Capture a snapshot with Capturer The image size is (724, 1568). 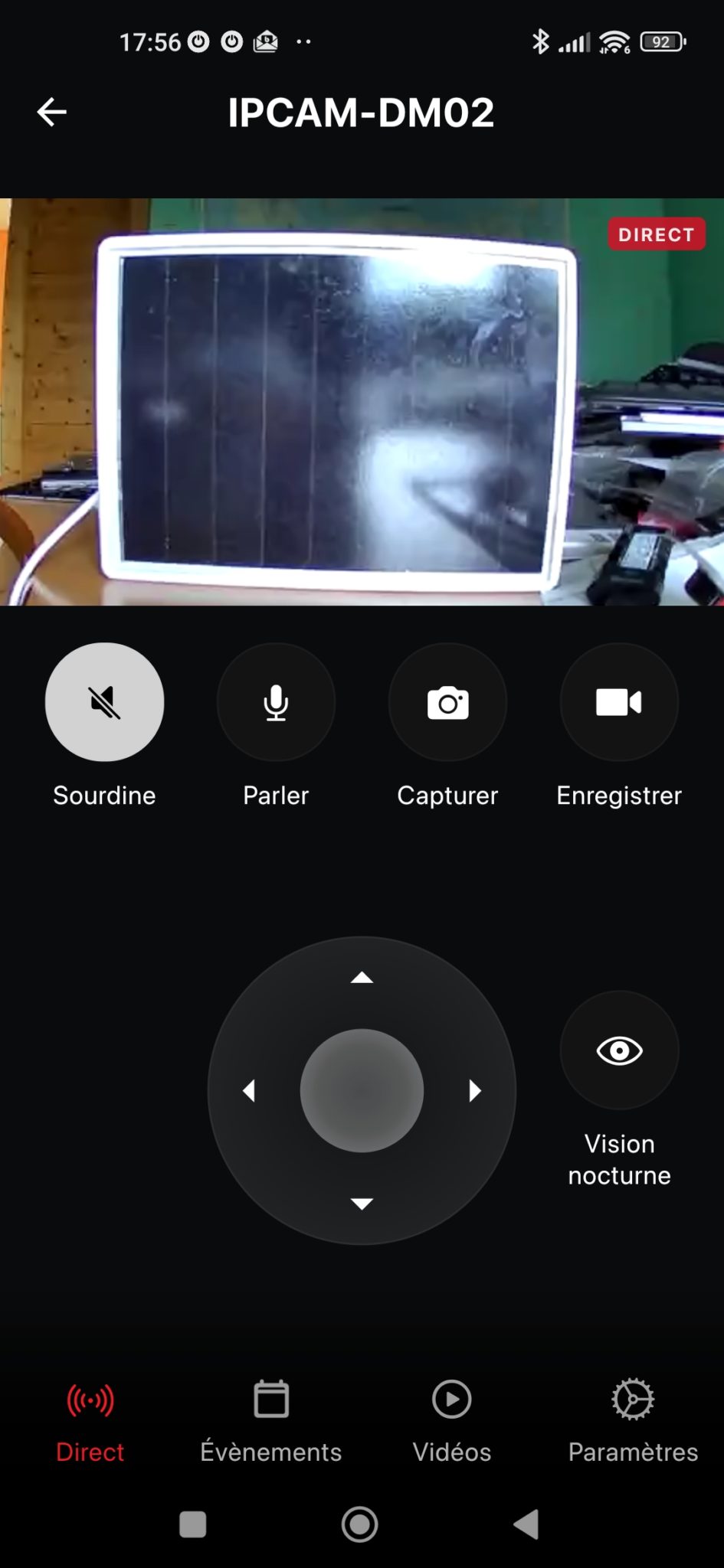447,702
